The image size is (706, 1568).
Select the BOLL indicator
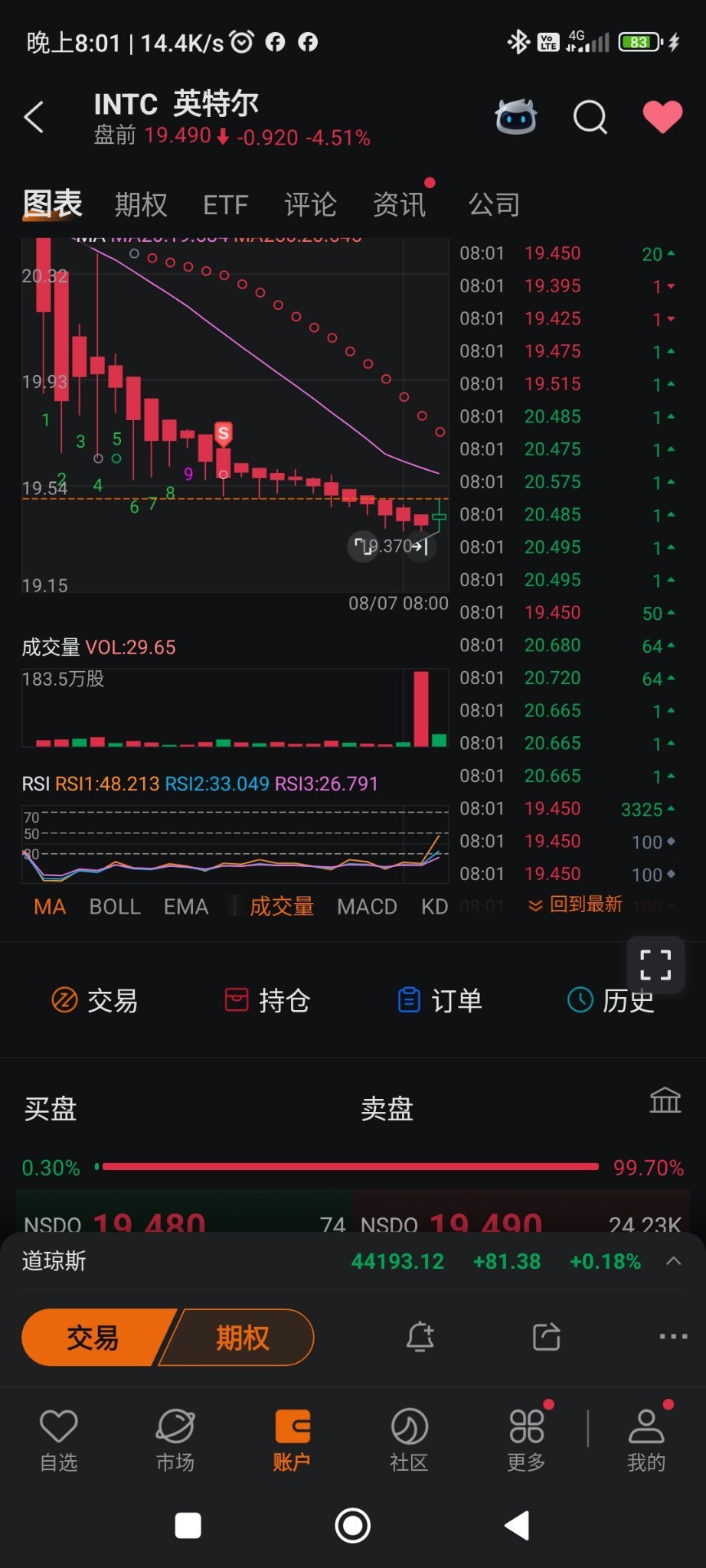[x=115, y=907]
